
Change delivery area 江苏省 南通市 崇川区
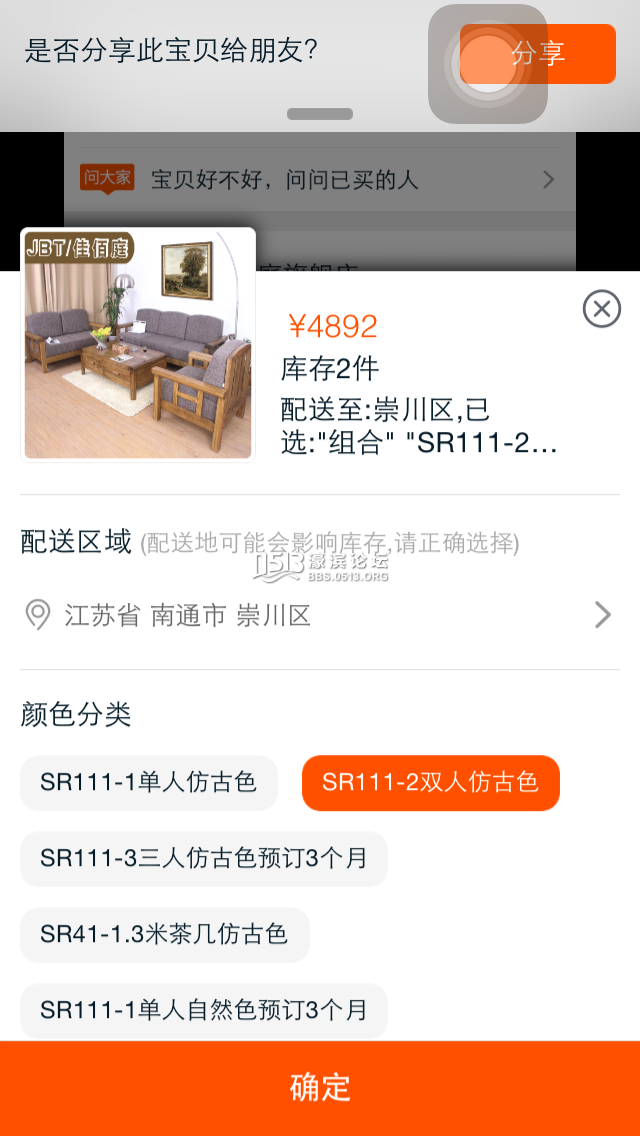point(318,615)
